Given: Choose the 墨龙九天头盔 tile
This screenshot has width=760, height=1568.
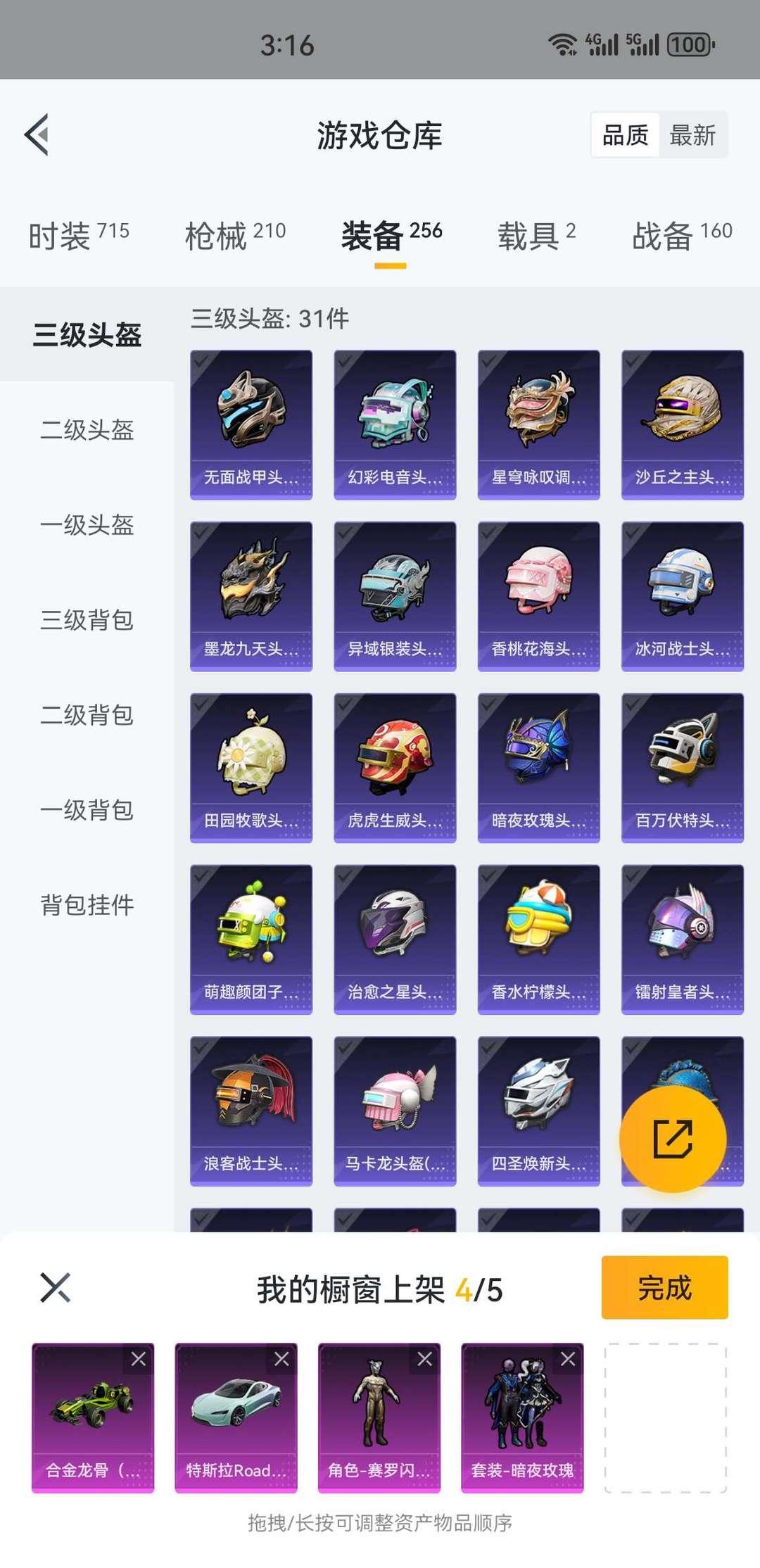Looking at the screenshot, I should coord(251,596).
